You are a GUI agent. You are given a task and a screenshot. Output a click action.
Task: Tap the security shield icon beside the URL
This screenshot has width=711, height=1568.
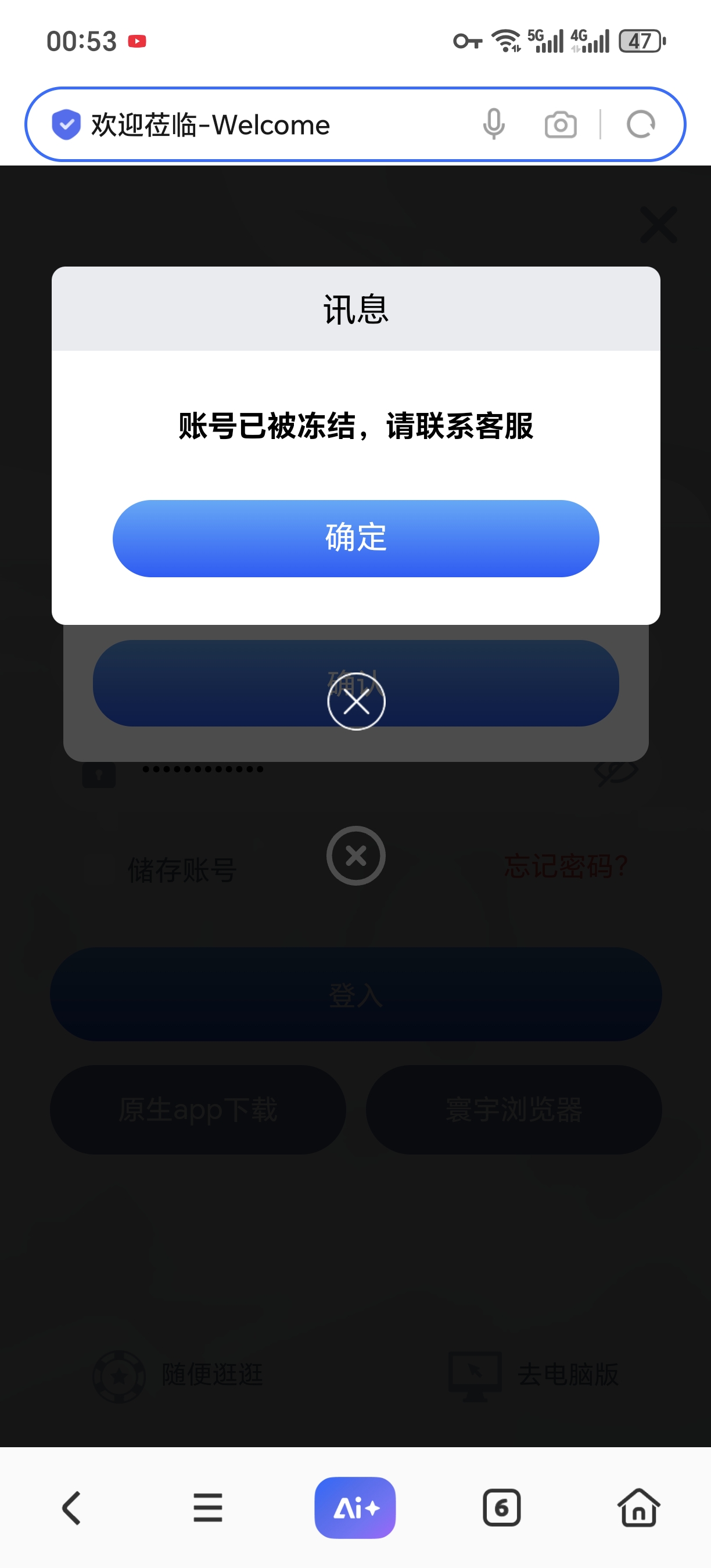pos(66,124)
